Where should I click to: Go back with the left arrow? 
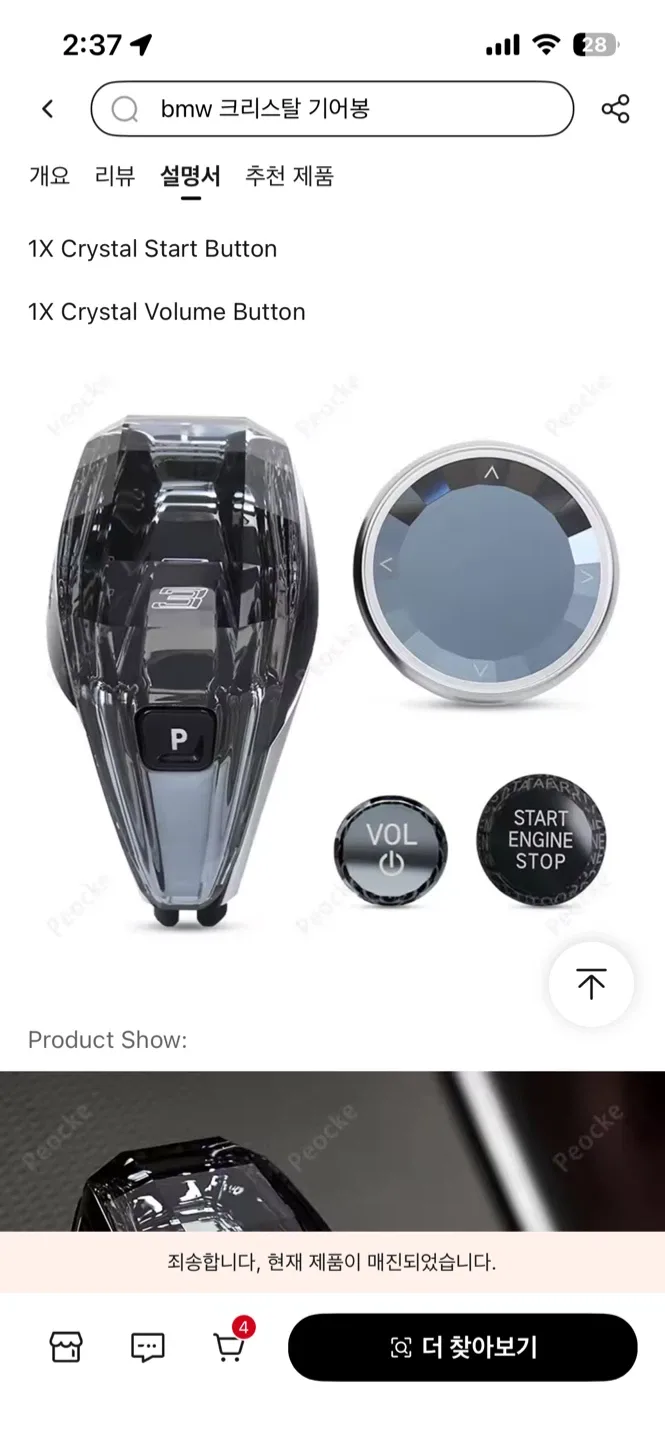tap(47, 109)
